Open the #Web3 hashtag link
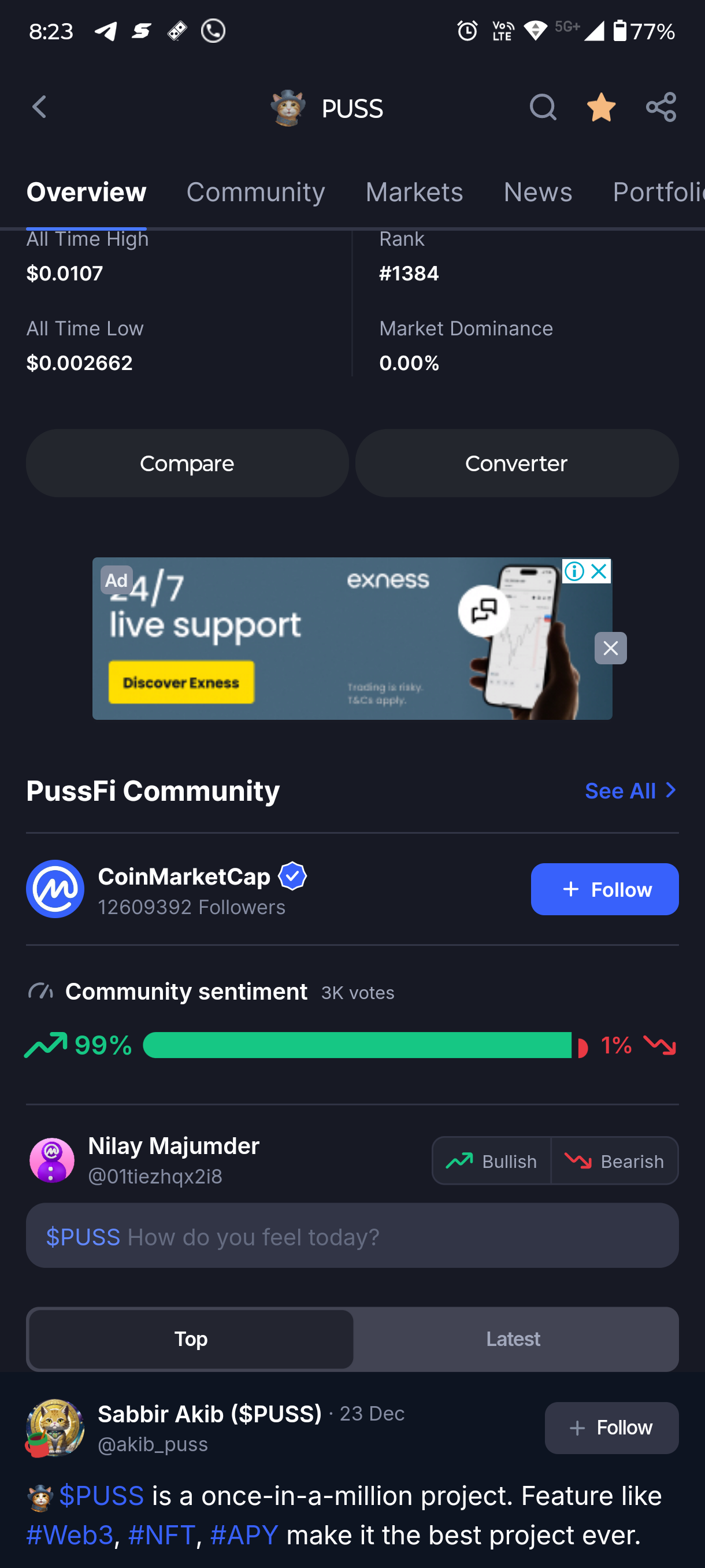Viewport: 705px width, 1568px height. click(x=70, y=1536)
